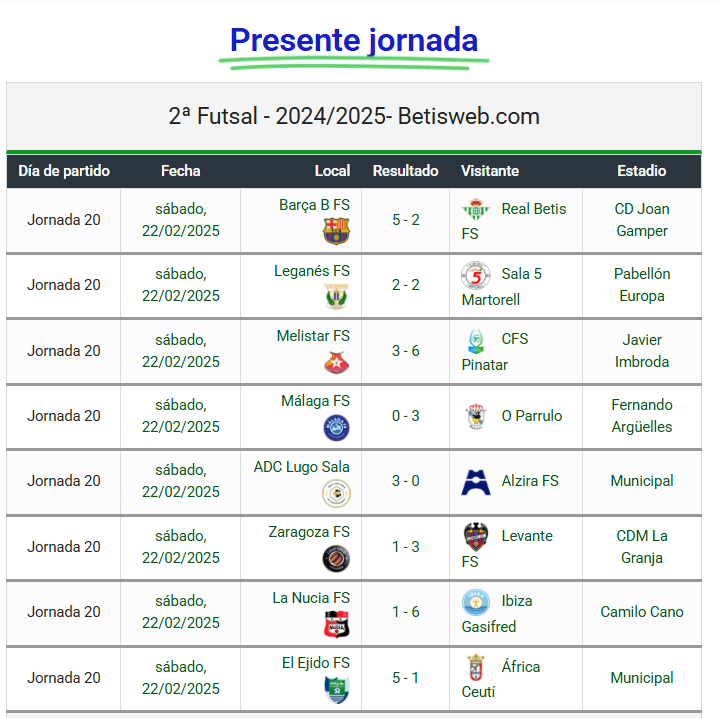Open the ADC Lugo Sala team page
This screenshot has height=718, width=721.
(301, 467)
